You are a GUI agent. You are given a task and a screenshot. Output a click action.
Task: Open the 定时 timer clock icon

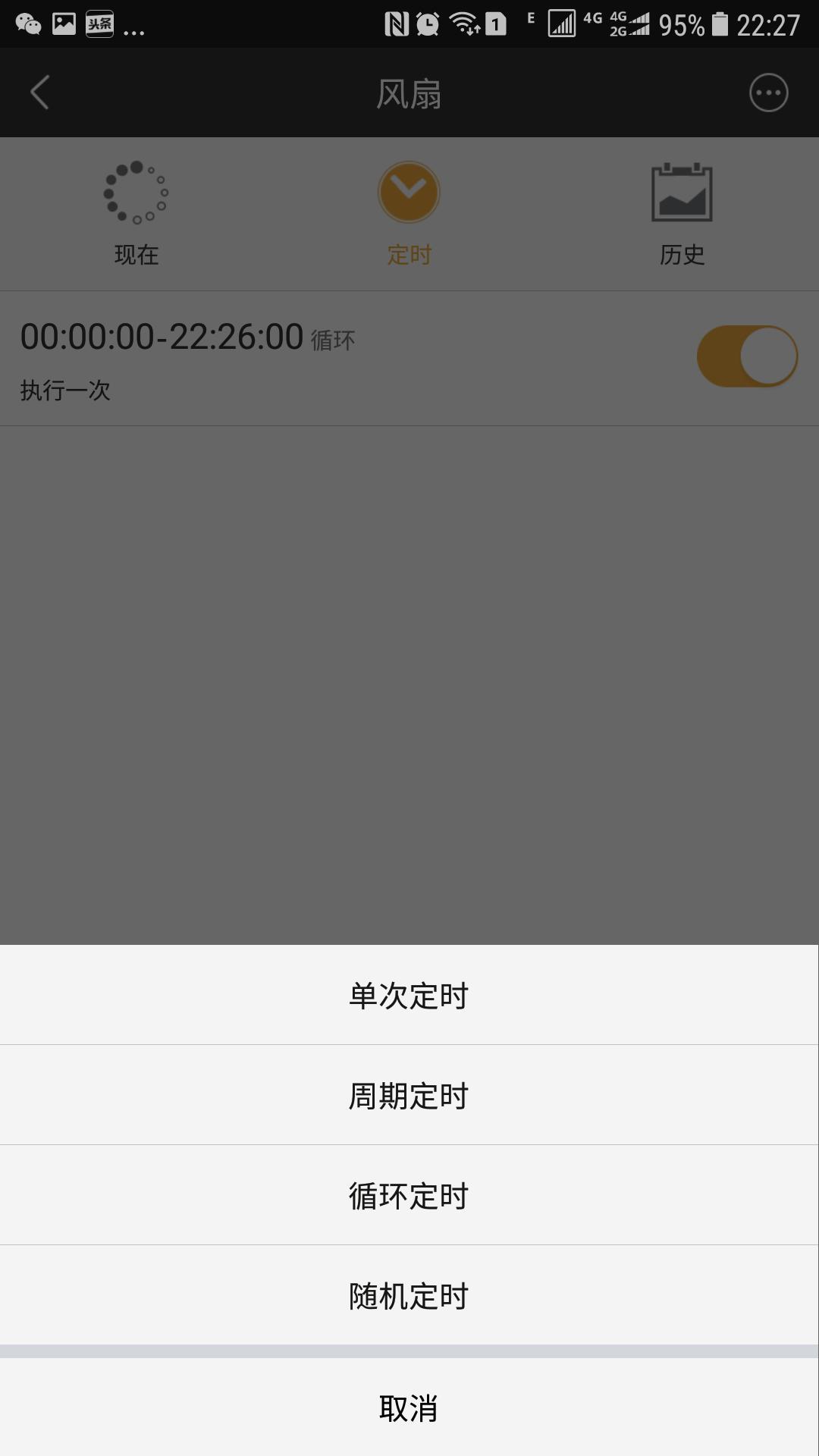(409, 192)
